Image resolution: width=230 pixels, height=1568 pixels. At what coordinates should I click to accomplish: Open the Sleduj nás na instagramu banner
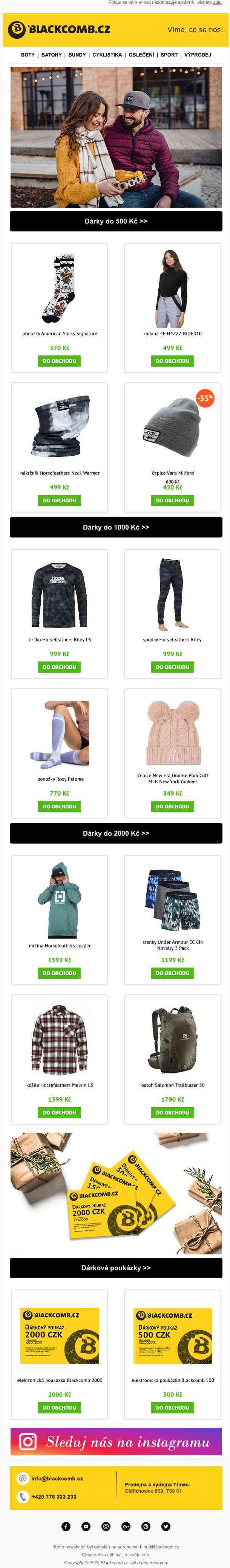tap(116, 1441)
